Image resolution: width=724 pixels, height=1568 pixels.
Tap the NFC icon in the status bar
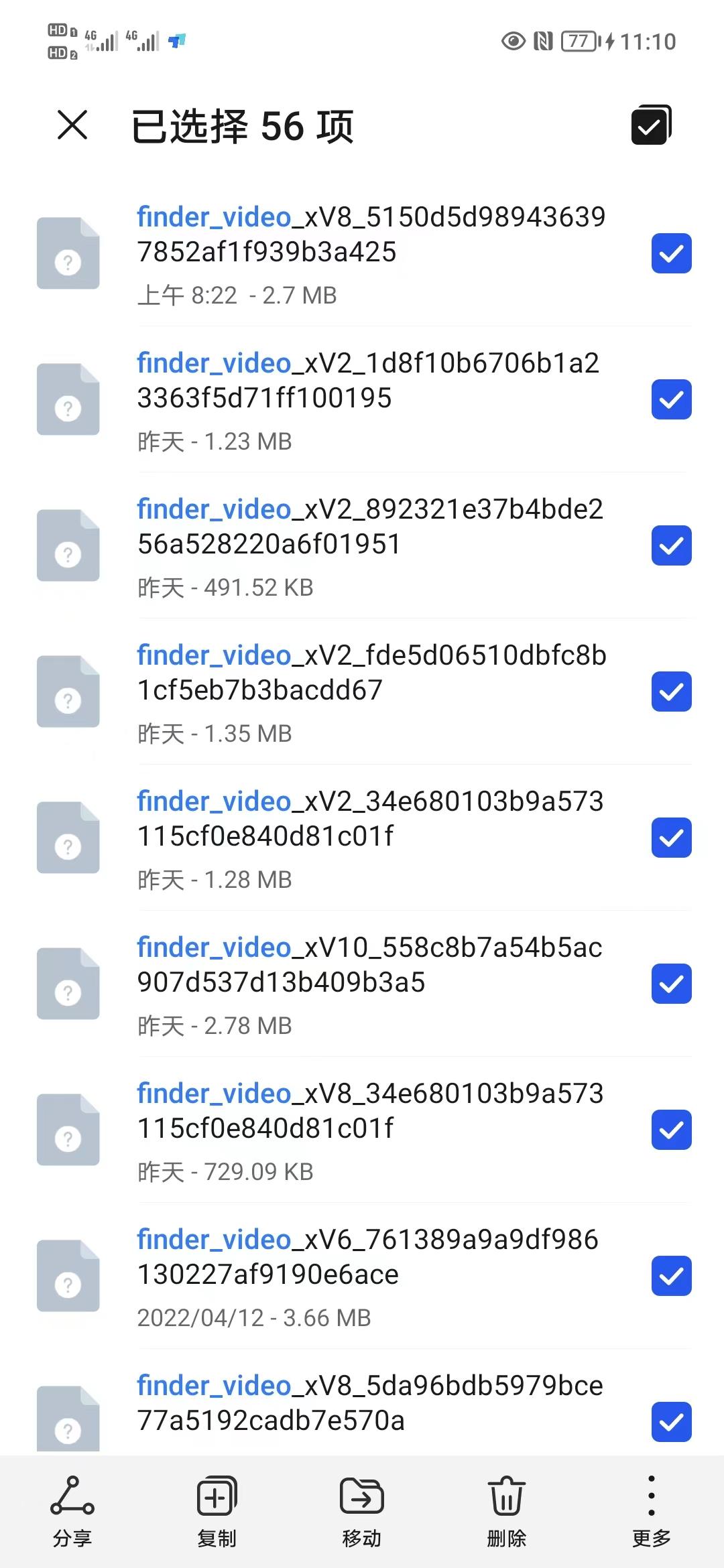(x=544, y=42)
